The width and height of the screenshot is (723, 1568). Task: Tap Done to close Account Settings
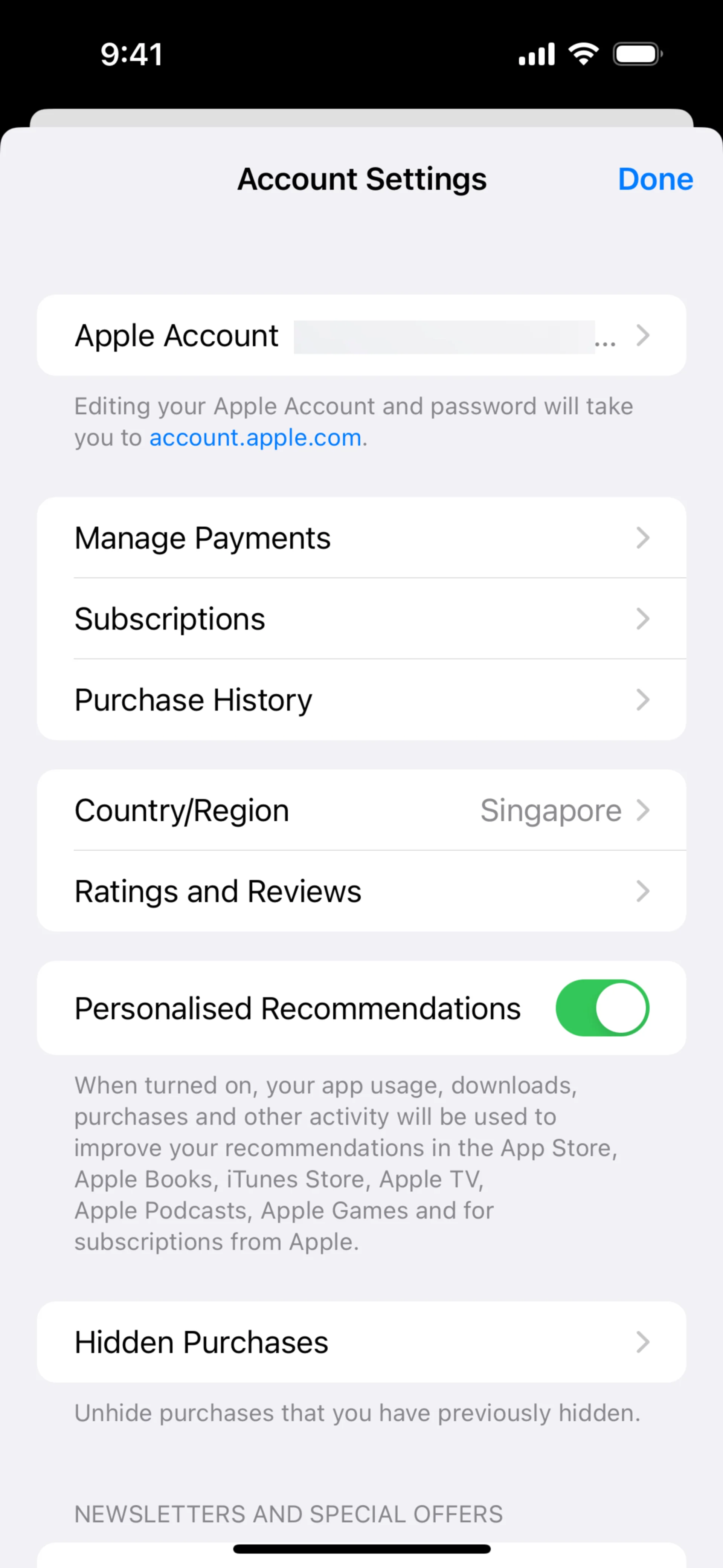pos(655,179)
